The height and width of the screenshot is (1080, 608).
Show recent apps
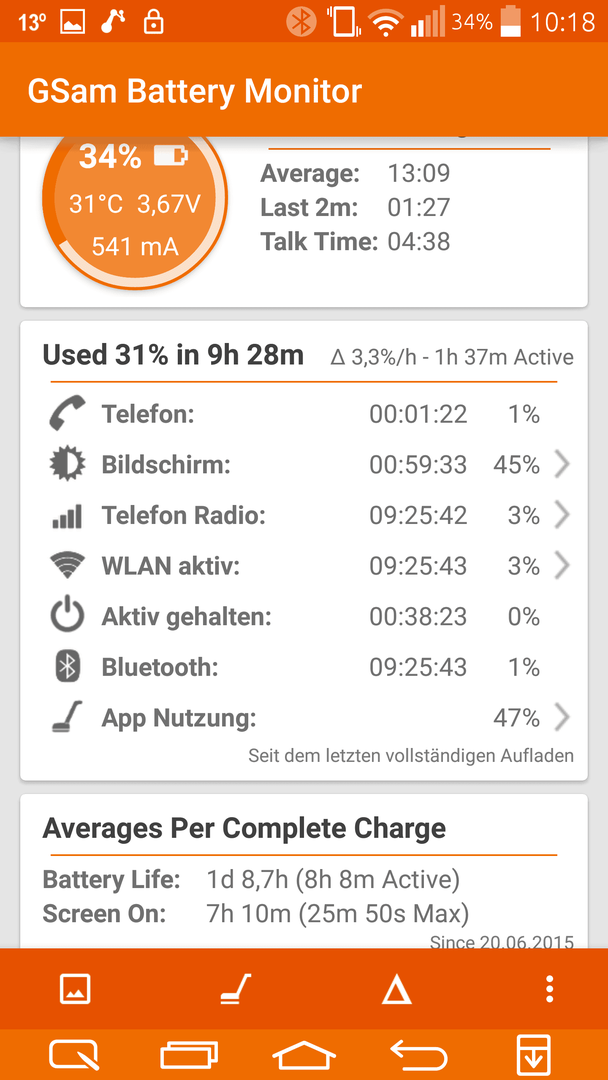click(x=189, y=1055)
